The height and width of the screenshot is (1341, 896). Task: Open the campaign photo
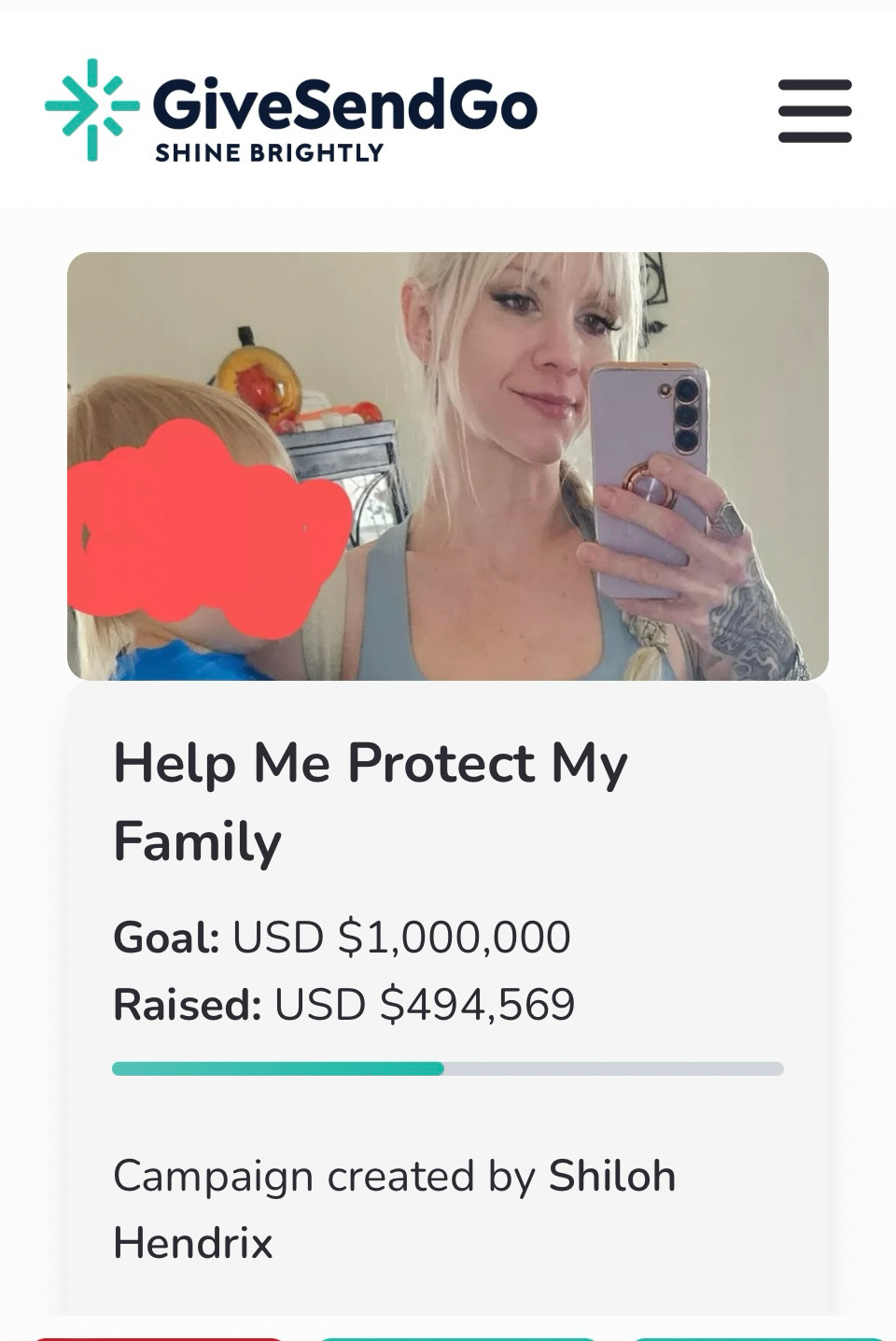448,466
